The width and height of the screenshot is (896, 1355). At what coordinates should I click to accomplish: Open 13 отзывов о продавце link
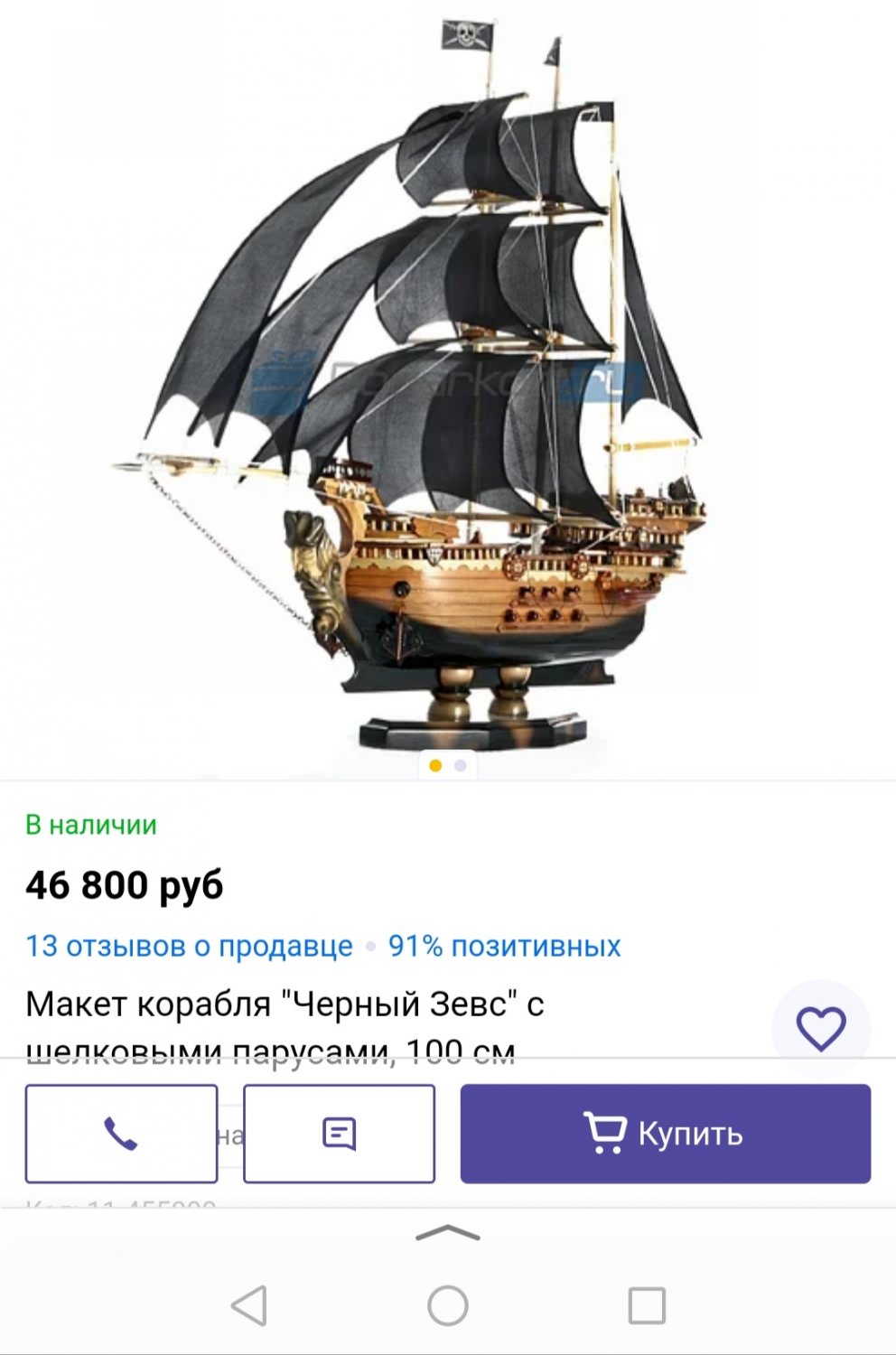189,946
